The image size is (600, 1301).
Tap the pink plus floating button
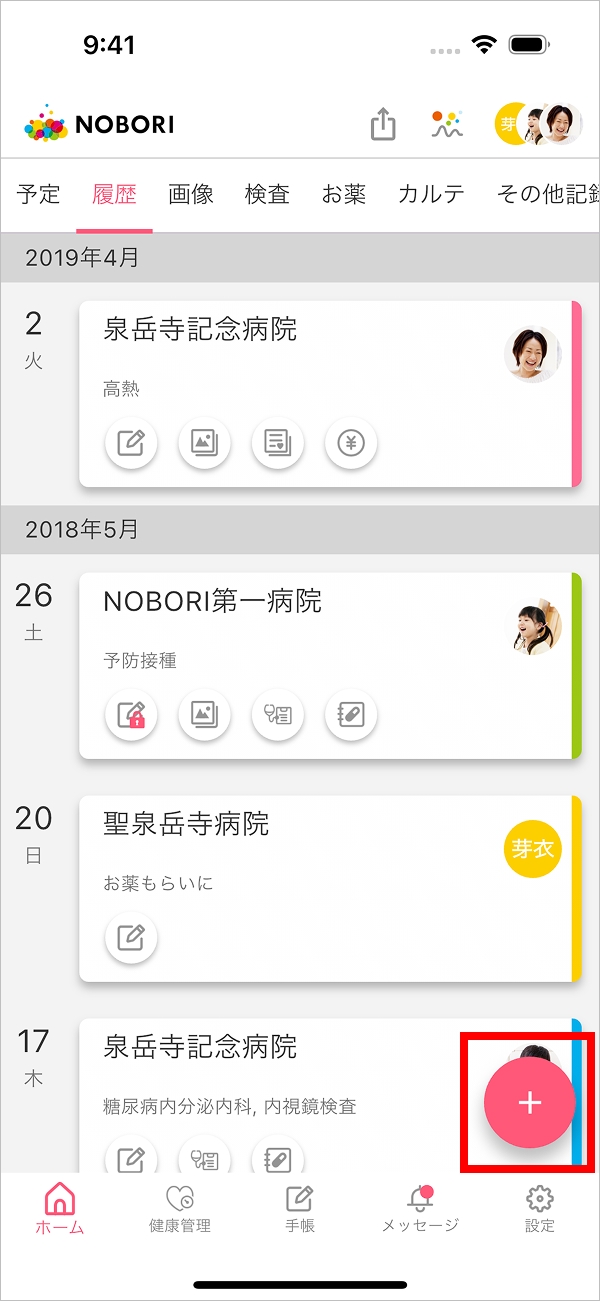click(x=529, y=1102)
